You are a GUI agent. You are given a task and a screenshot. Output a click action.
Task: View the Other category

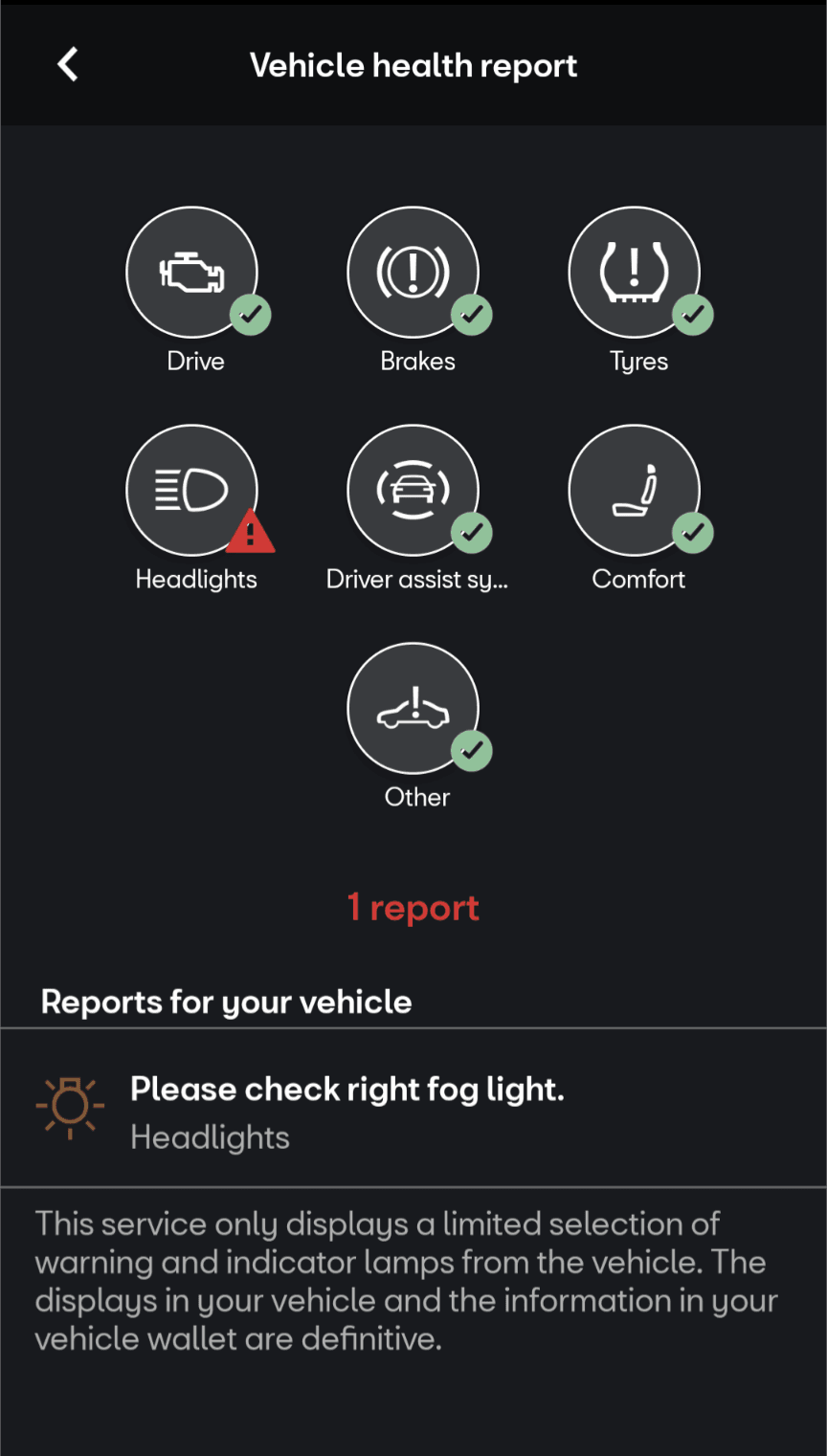click(x=413, y=709)
